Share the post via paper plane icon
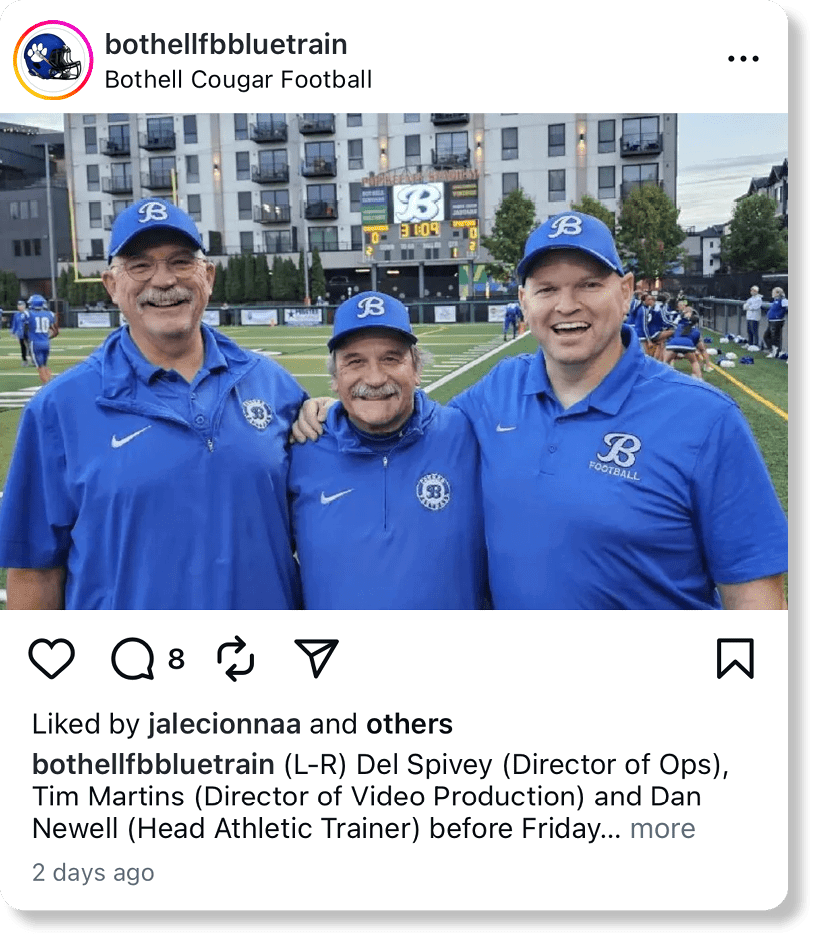815x937 pixels. coord(317,658)
